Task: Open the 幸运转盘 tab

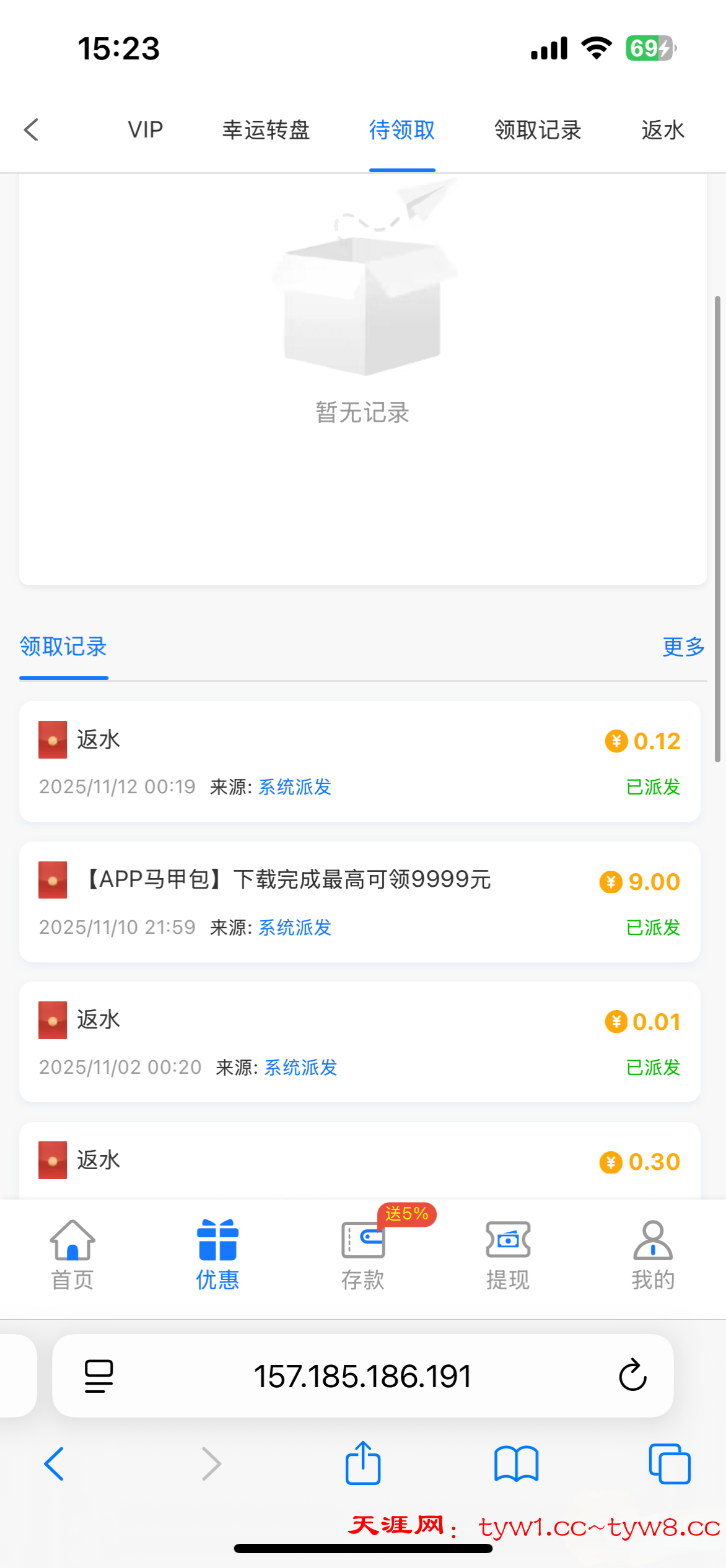Action: [x=266, y=130]
